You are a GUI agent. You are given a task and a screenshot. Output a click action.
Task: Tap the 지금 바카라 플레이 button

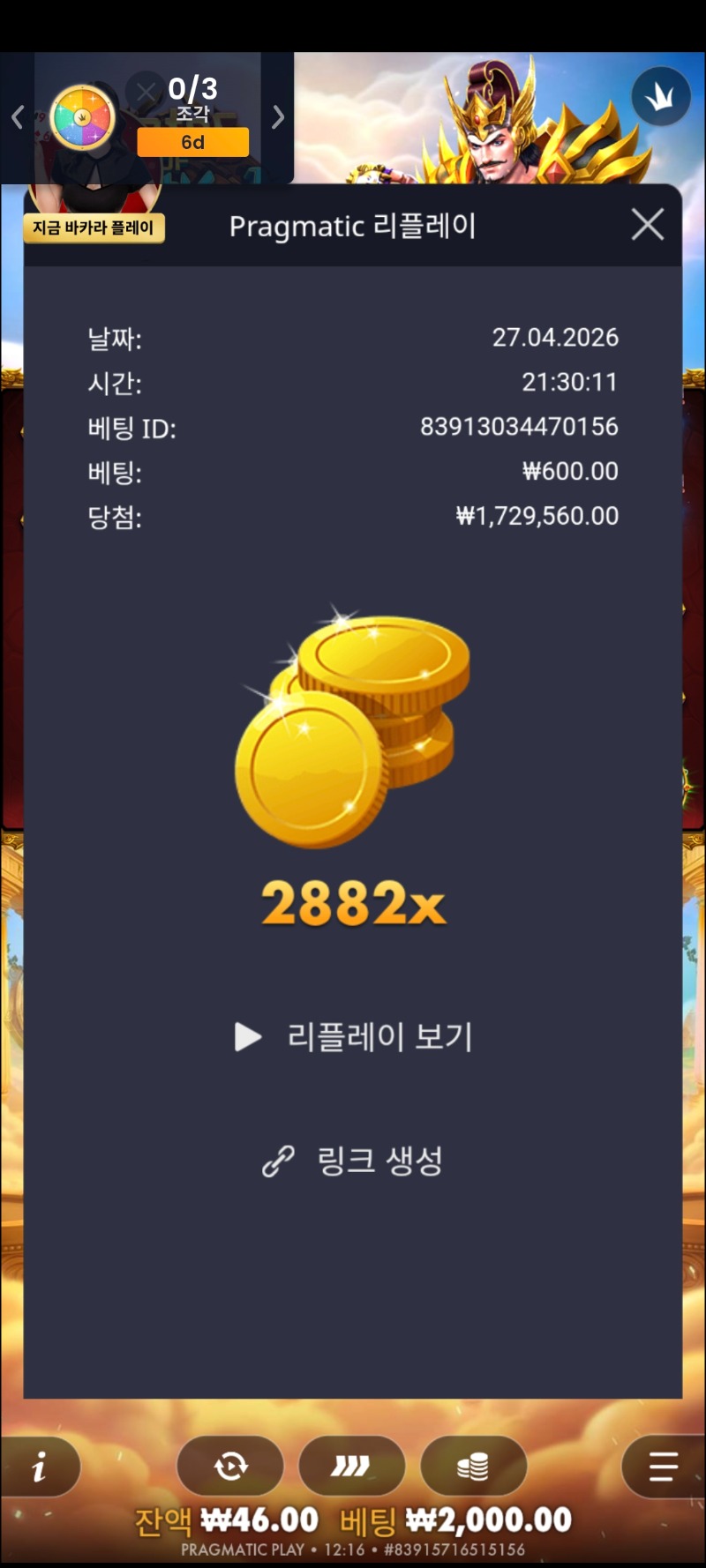tap(94, 228)
